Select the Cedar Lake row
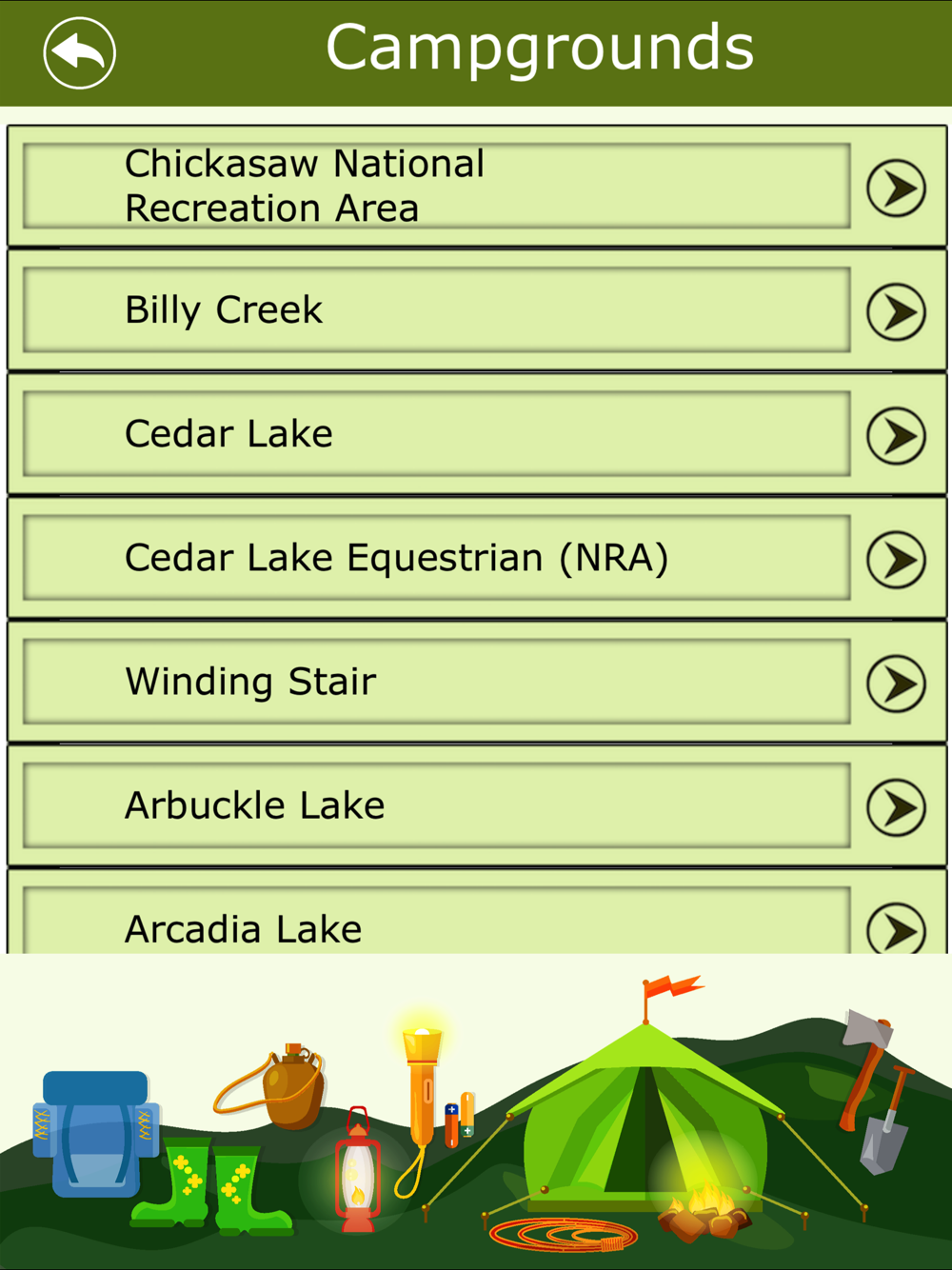Viewport: 952px width, 1270px height. (x=477, y=434)
